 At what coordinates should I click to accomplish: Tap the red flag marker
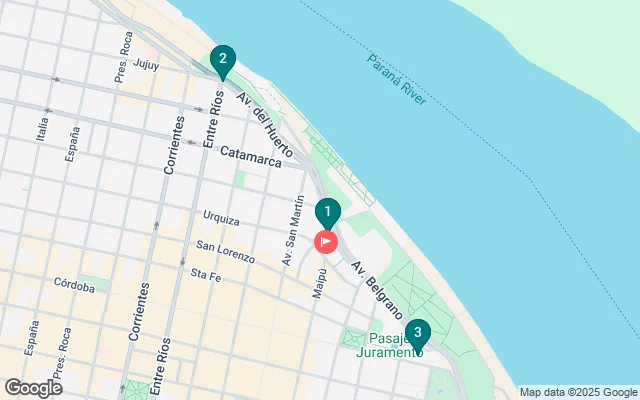[327, 242]
